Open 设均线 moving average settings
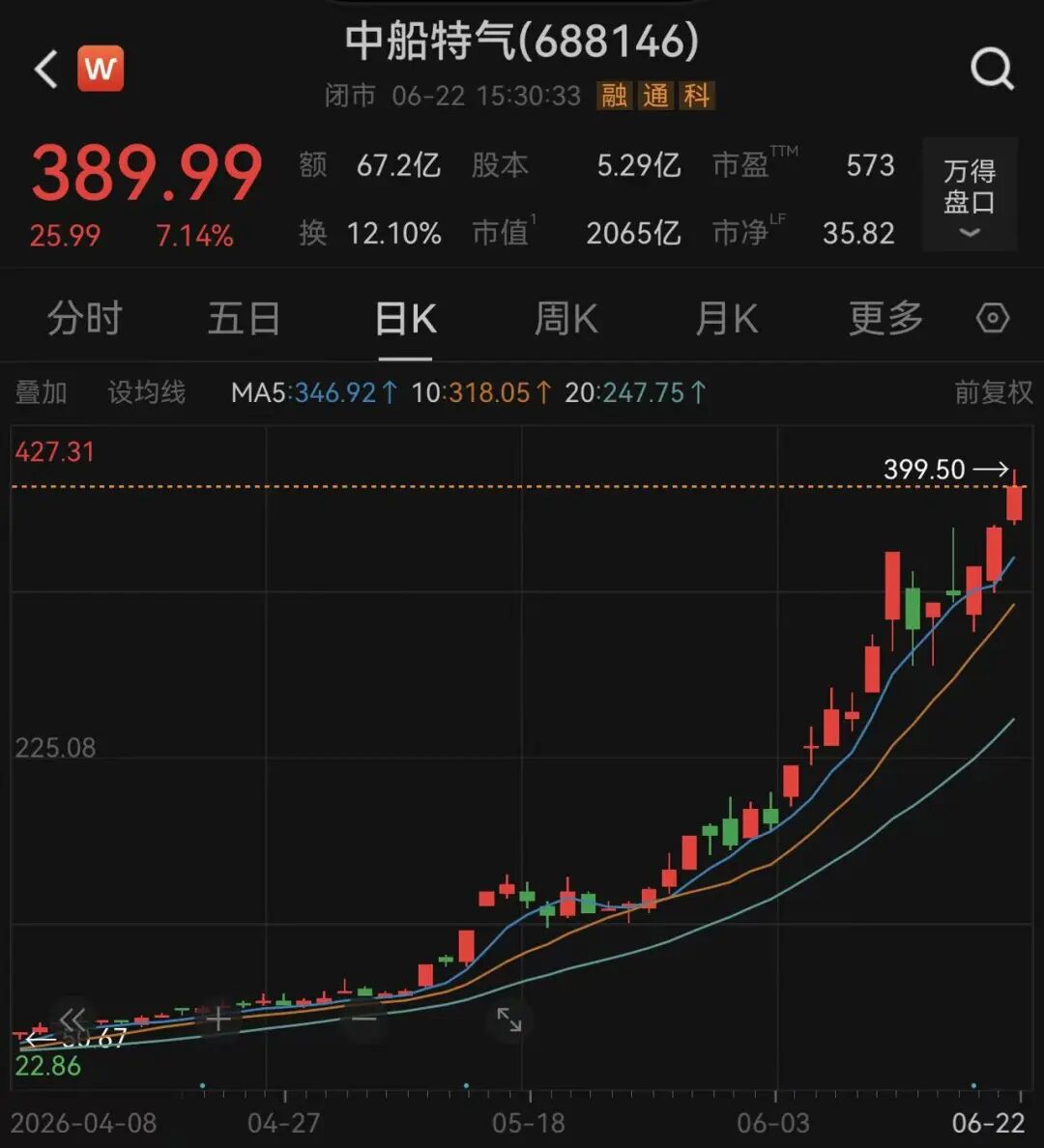Image resolution: width=1044 pixels, height=1148 pixels. pos(147,392)
